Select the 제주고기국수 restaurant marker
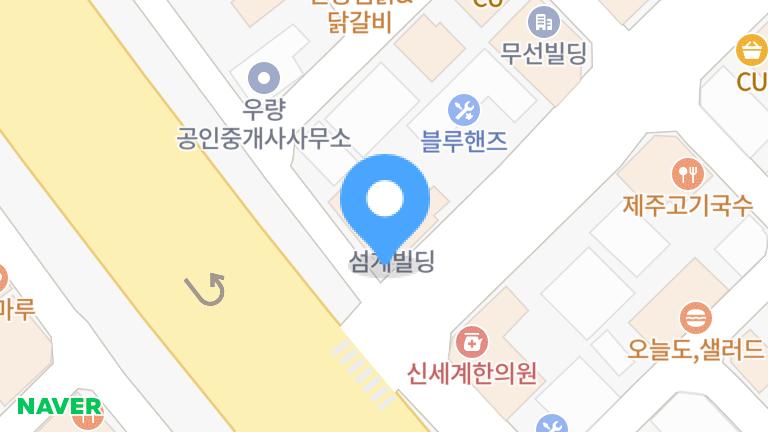 686,175
